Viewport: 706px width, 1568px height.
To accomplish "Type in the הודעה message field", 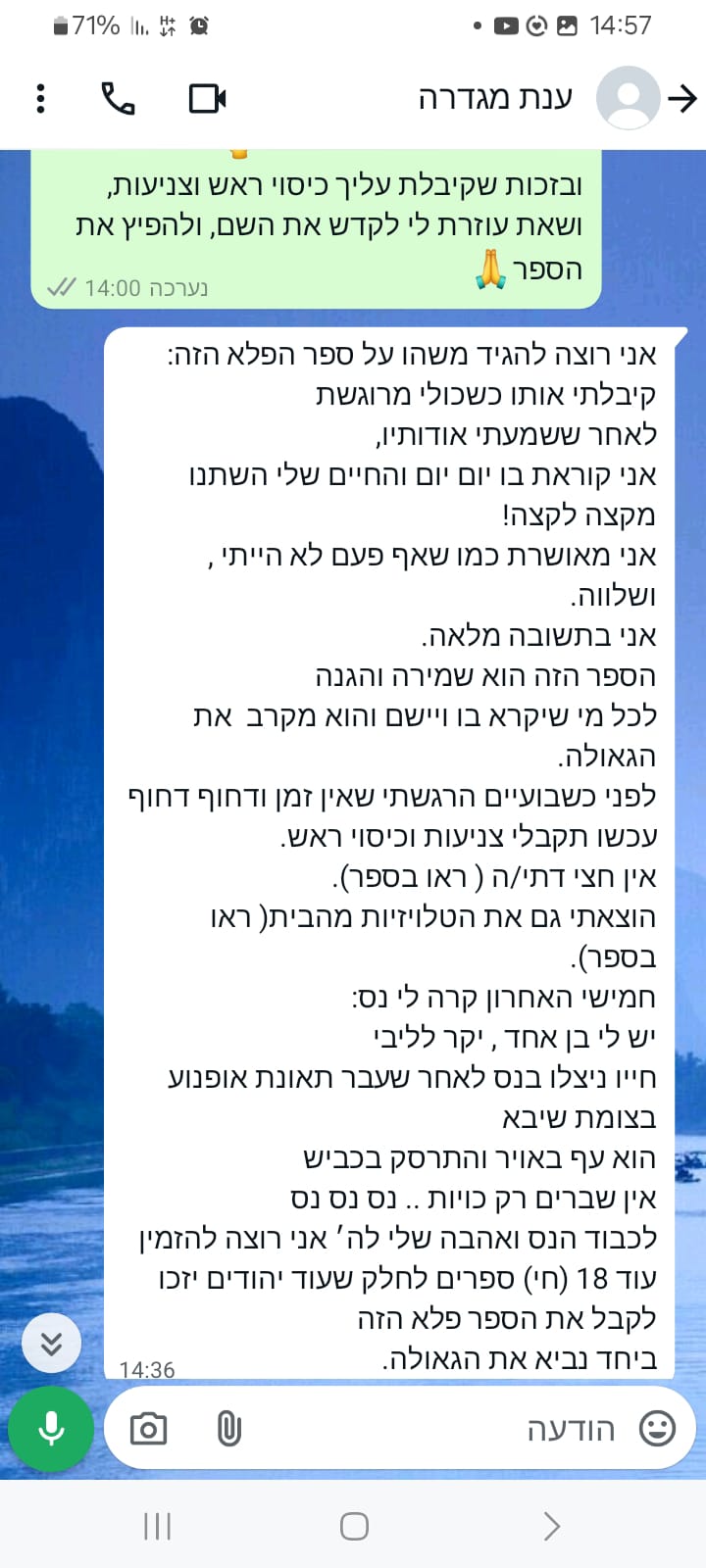I will [x=441, y=1429].
